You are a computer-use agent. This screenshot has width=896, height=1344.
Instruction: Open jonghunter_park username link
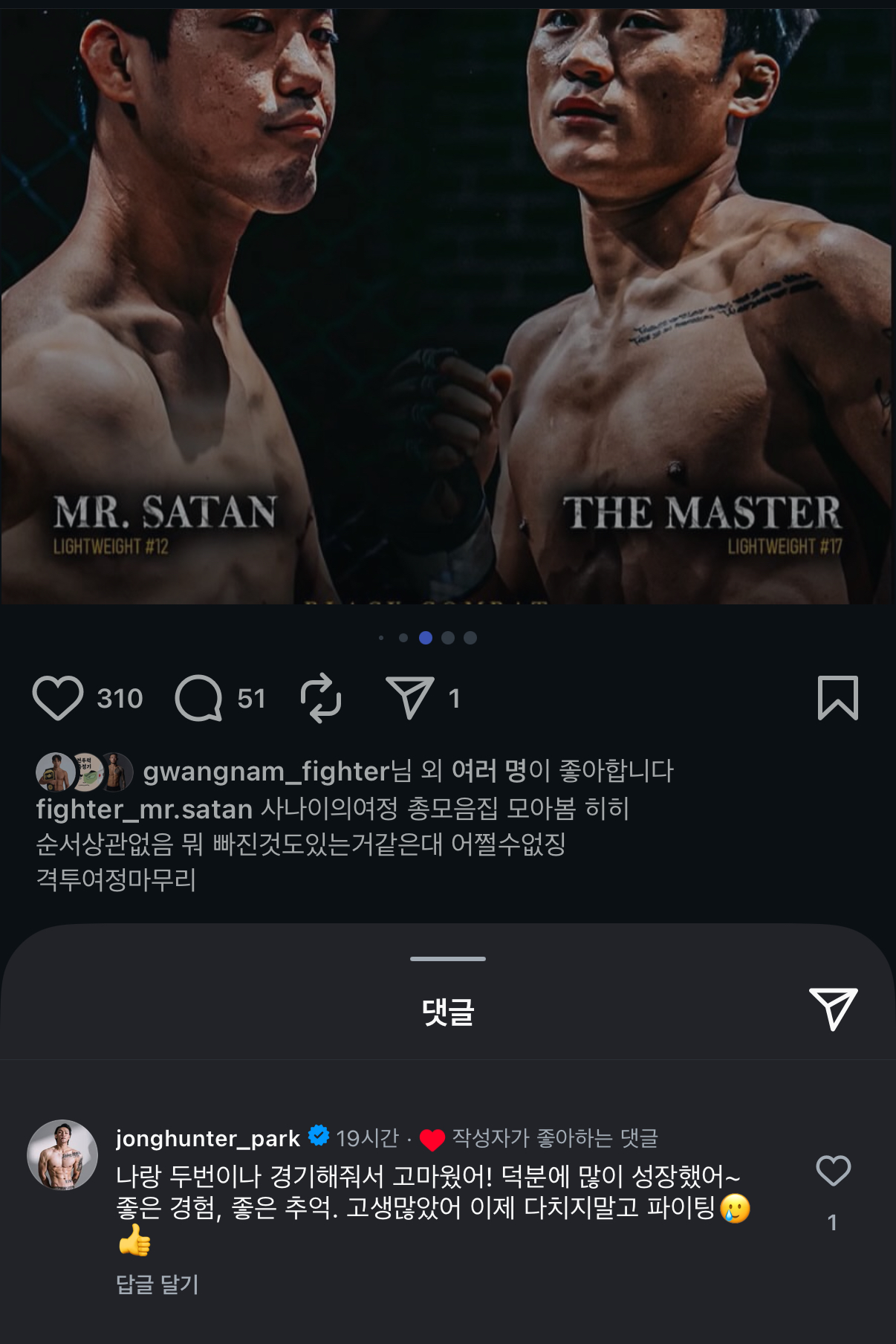pos(207,1138)
